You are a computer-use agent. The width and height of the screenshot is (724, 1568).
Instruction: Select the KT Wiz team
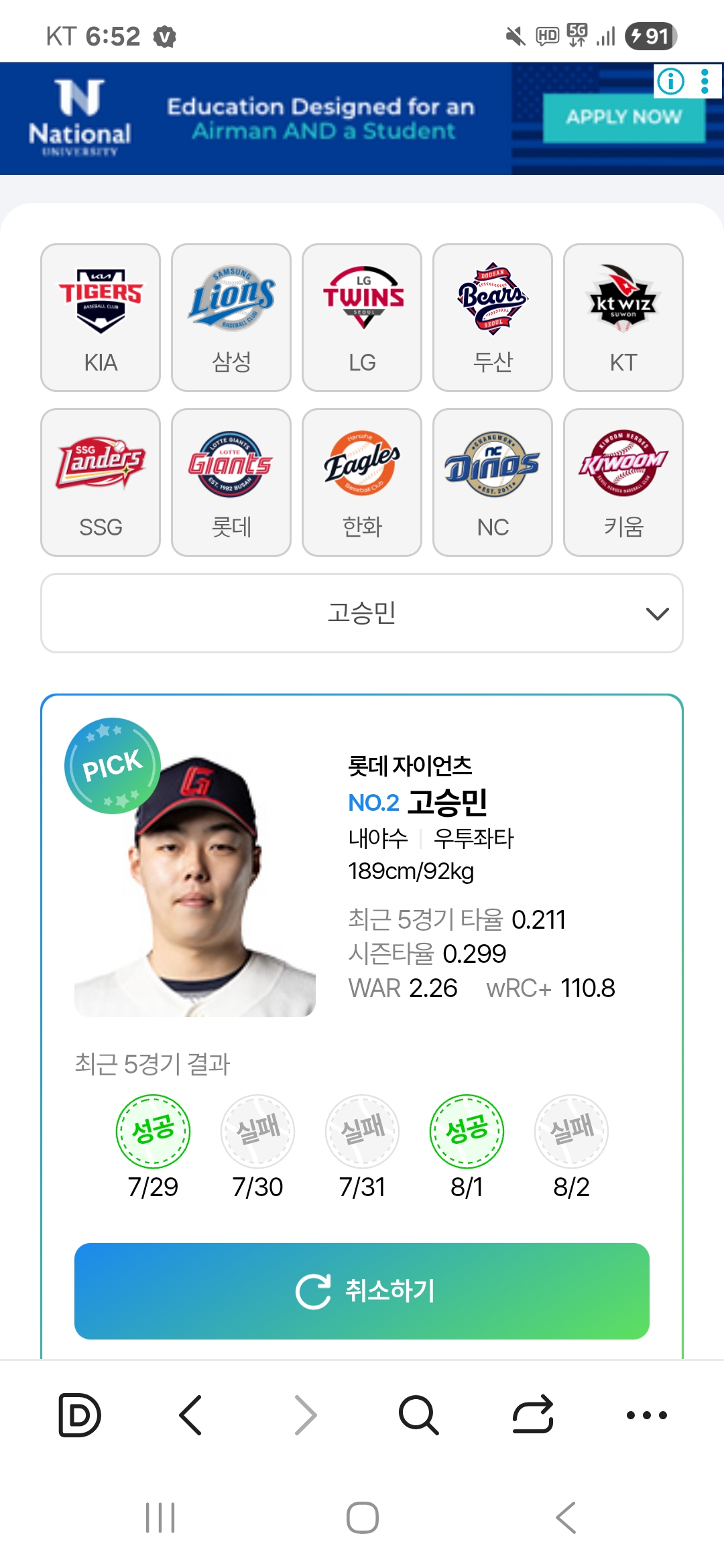623,318
